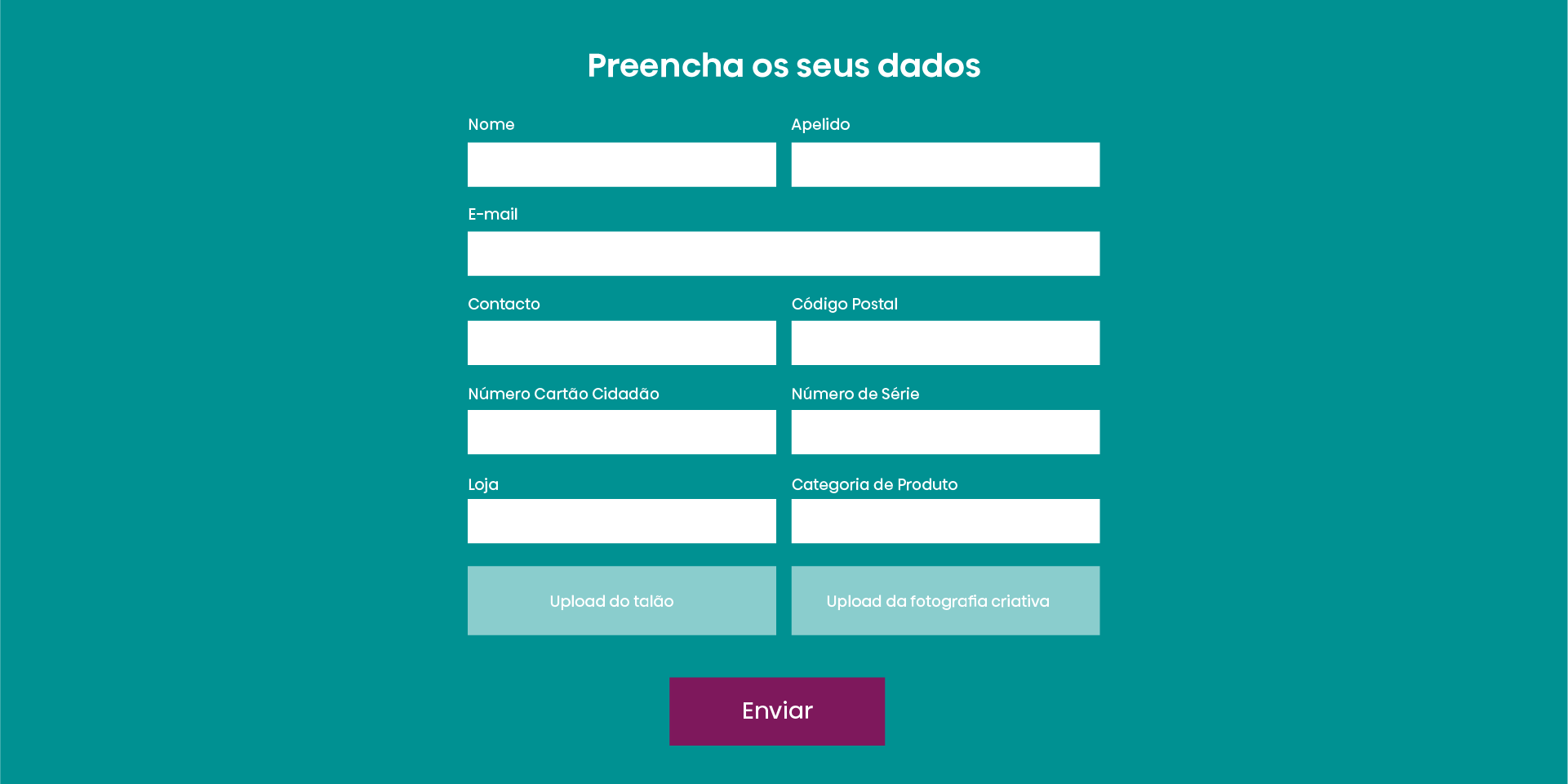Focus the Código Postal field
Image resolution: width=1568 pixels, height=784 pixels.
(945, 343)
